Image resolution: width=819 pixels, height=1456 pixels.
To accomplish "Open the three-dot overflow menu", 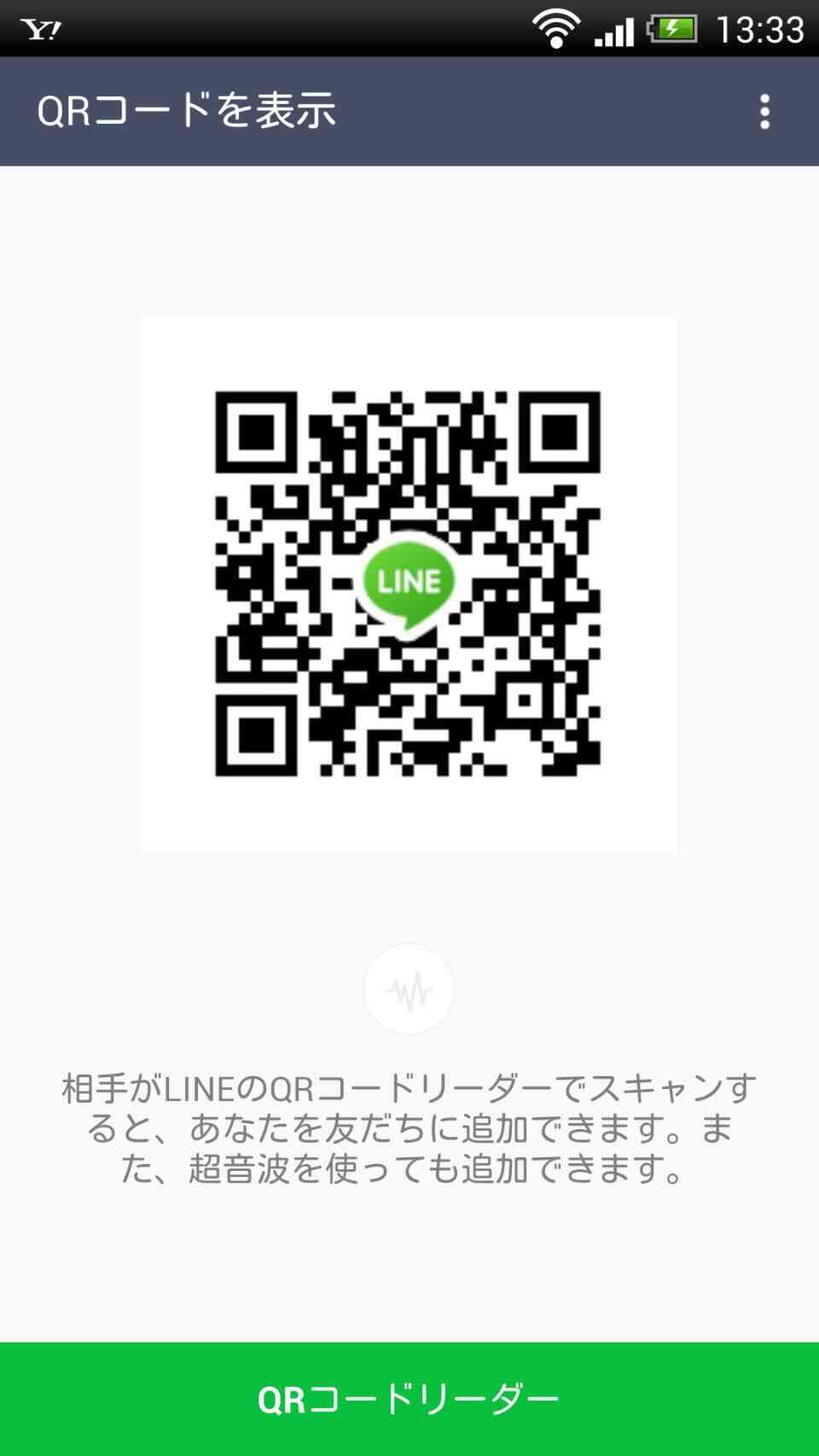I will (x=764, y=112).
